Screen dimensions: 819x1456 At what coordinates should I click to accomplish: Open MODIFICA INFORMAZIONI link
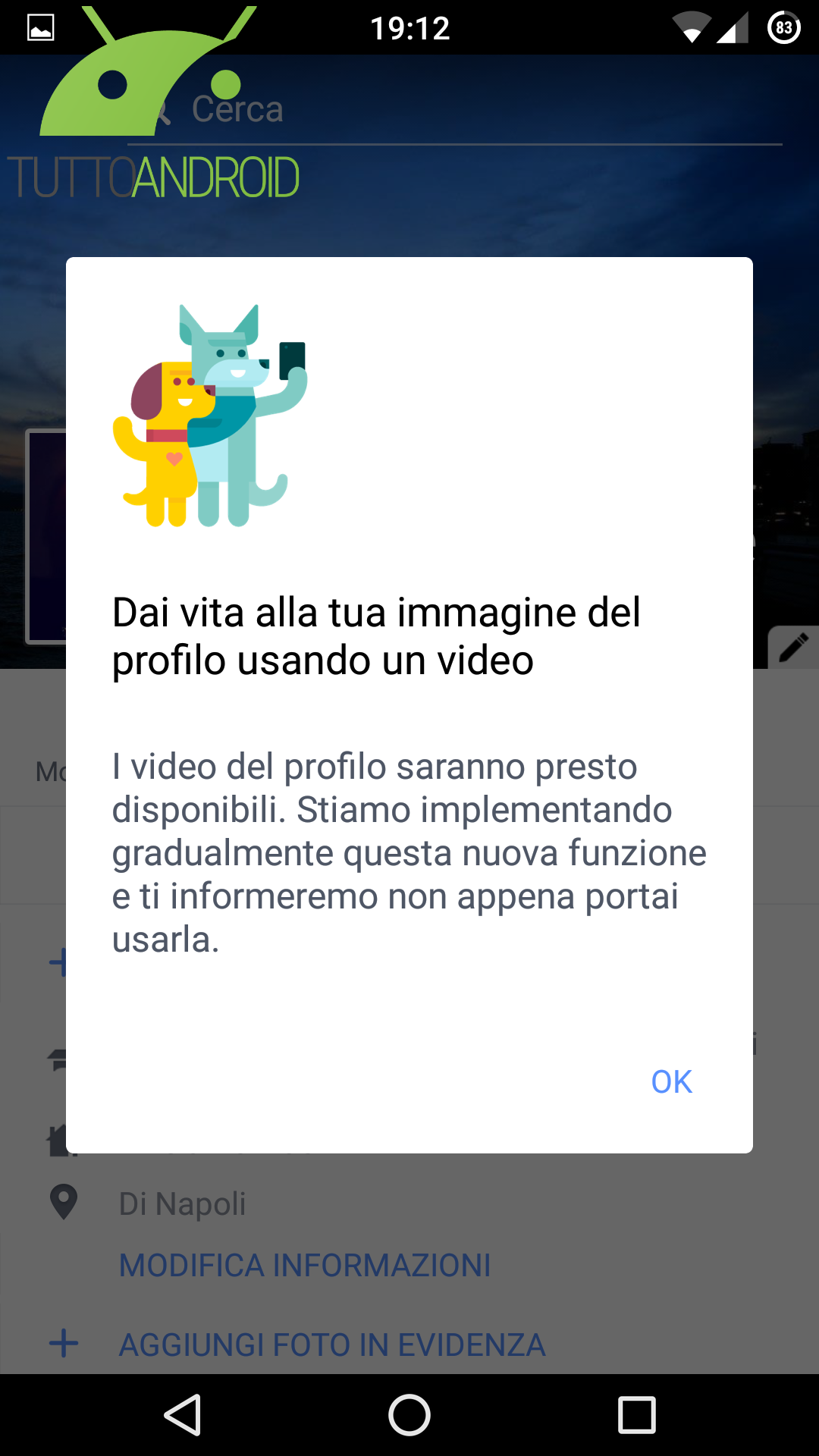[x=305, y=1265]
